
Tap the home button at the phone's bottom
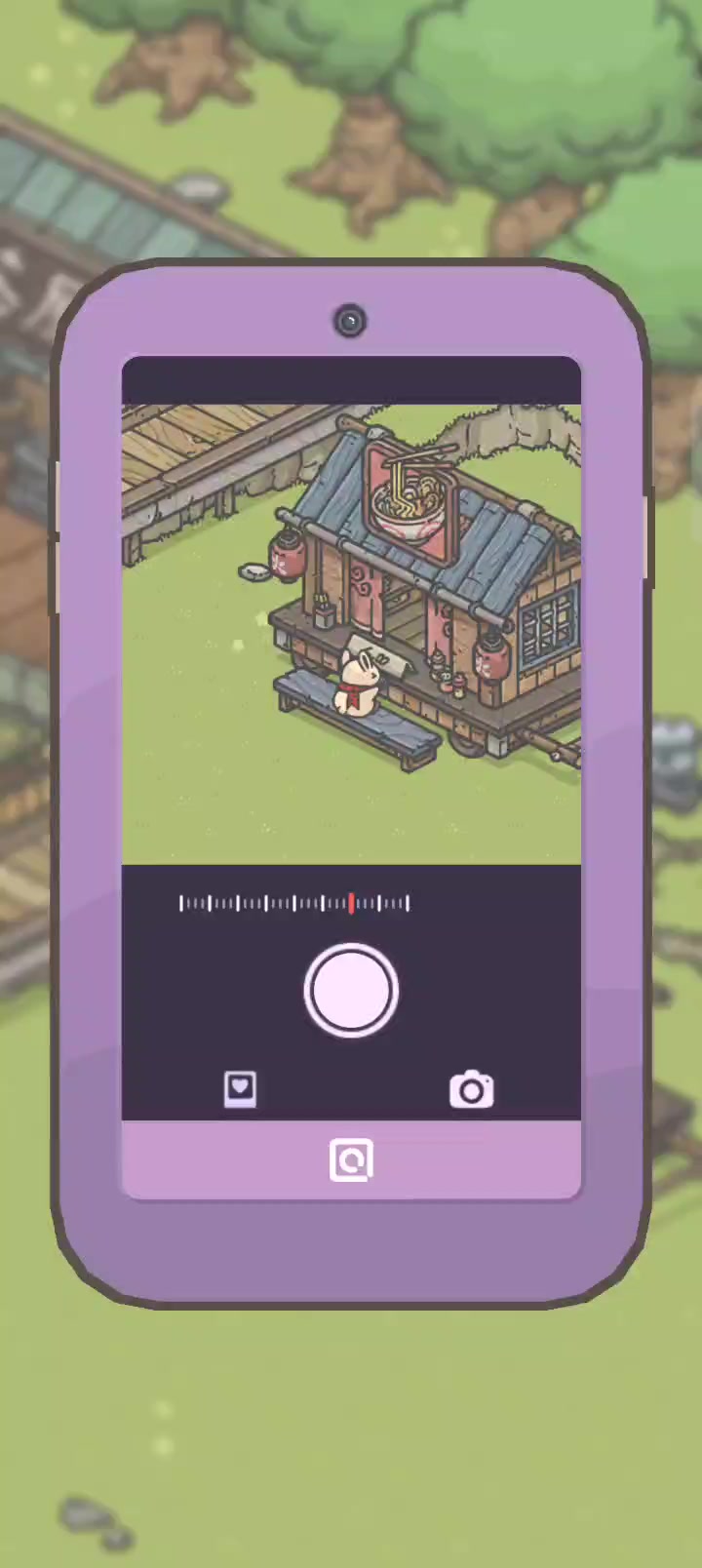click(351, 1160)
